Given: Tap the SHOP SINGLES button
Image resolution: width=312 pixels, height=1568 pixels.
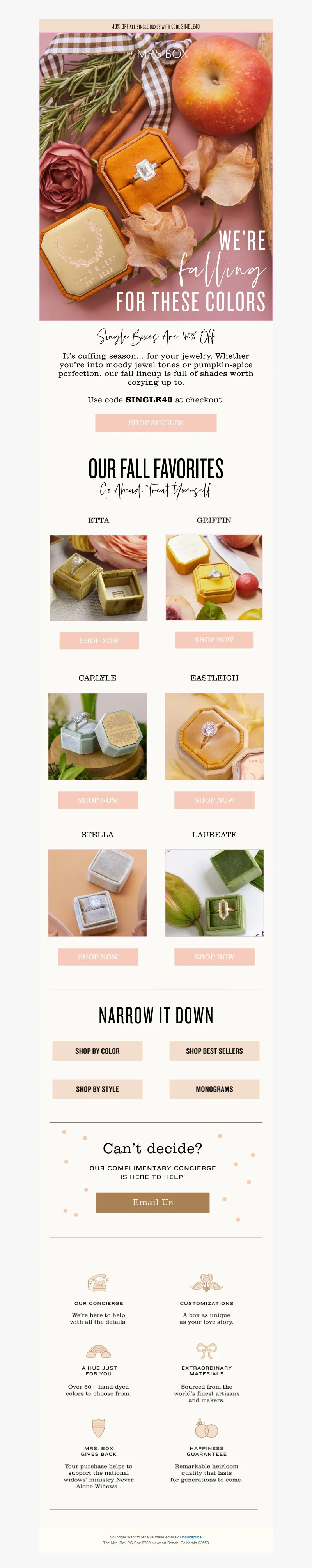Looking at the screenshot, I should pos(155,423).
